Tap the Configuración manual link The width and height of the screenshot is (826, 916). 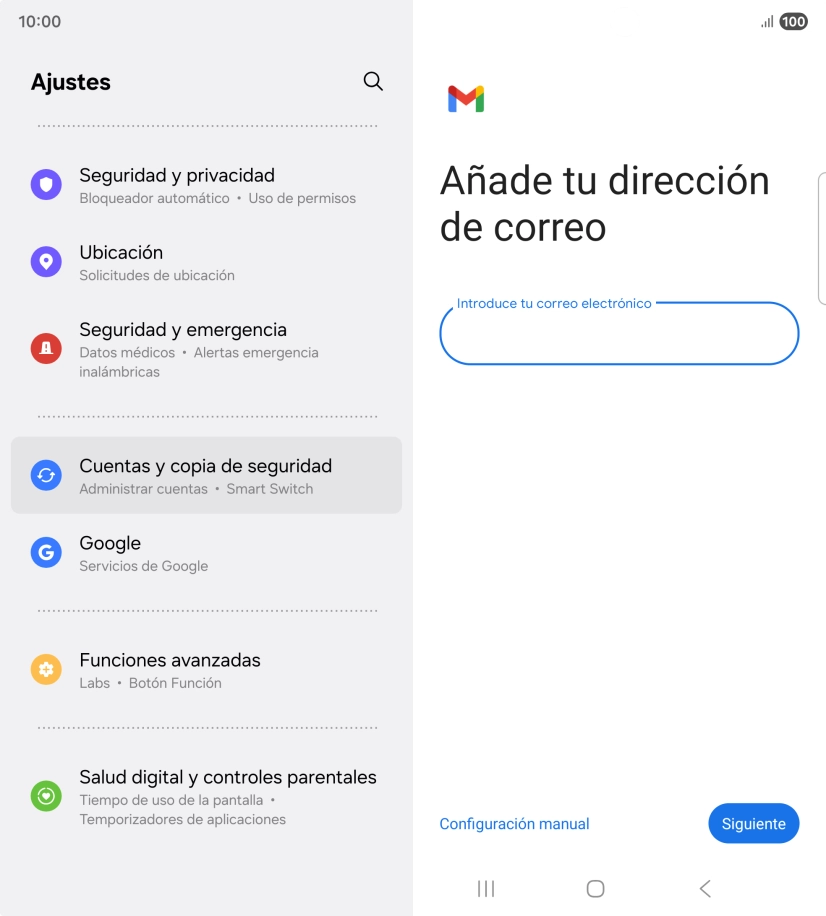click(x=514, y=824)
